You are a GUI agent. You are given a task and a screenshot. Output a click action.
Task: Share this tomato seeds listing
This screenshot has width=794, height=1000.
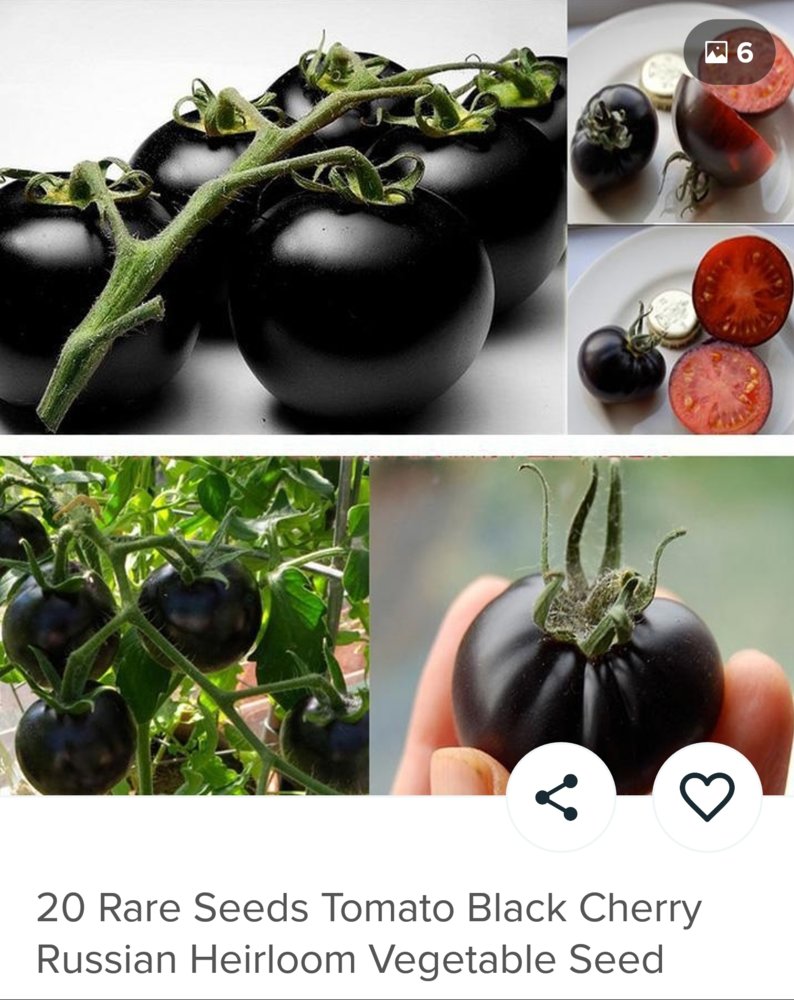pos(557,797)
